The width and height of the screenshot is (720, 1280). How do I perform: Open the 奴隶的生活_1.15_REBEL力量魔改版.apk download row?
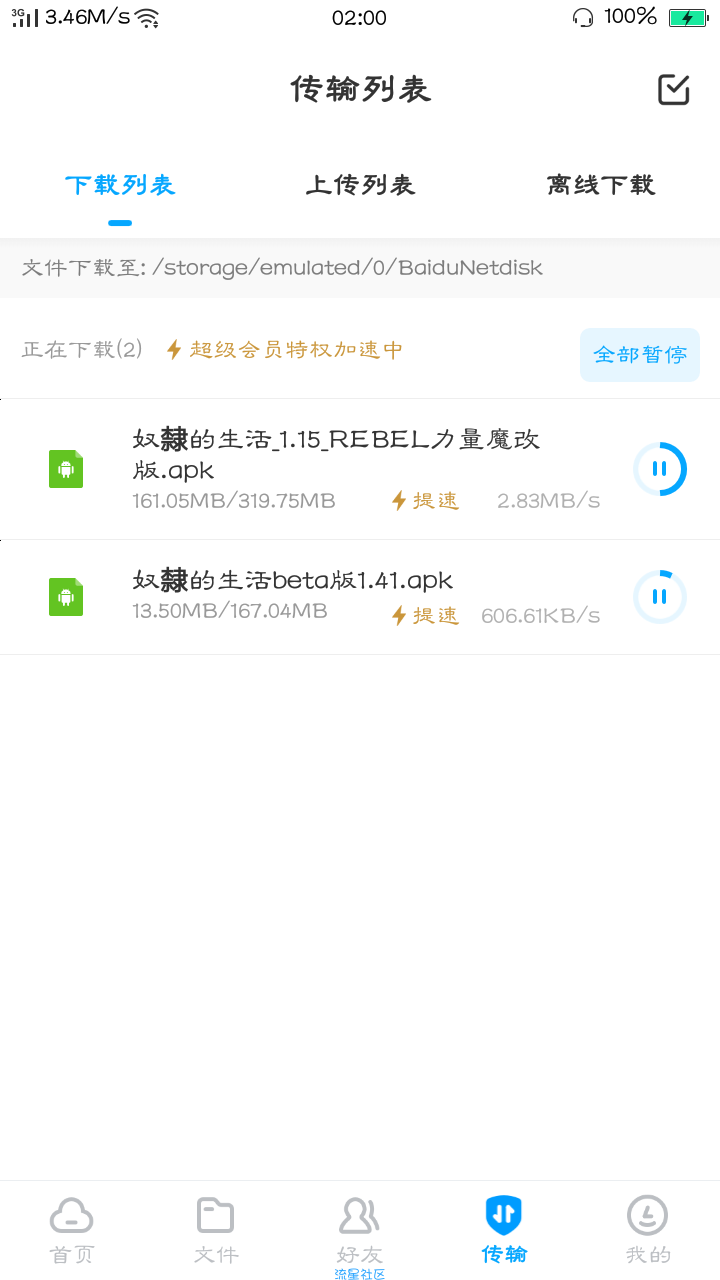360,469
